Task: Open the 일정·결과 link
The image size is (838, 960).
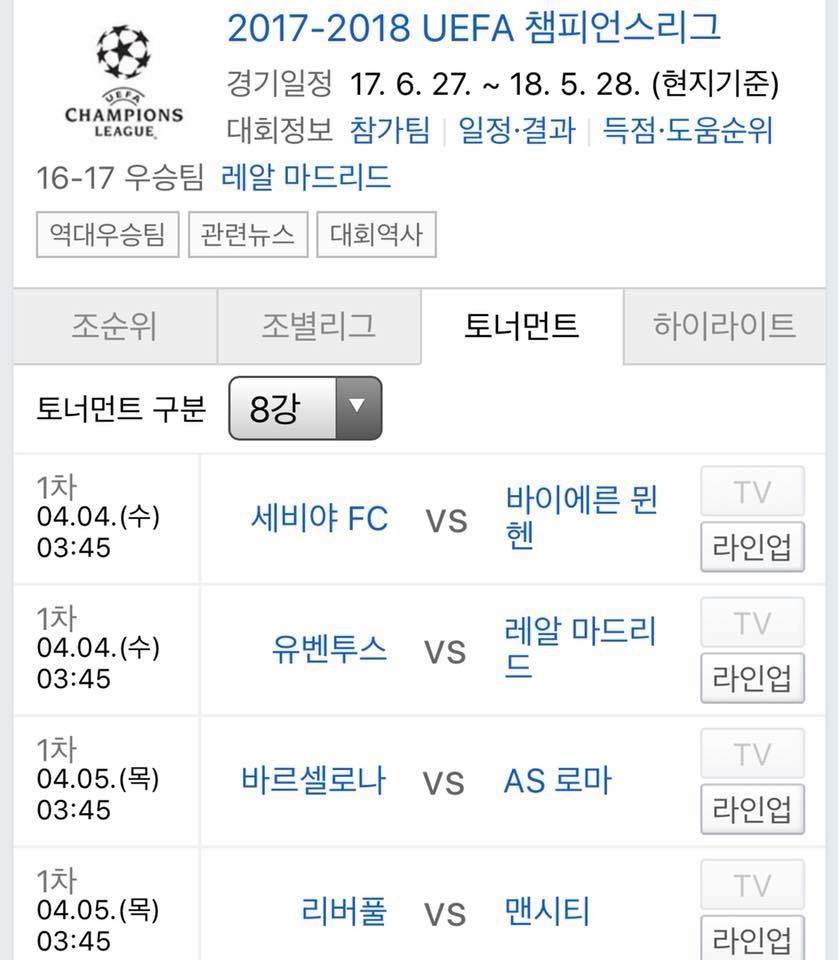Action: (517, 130)
